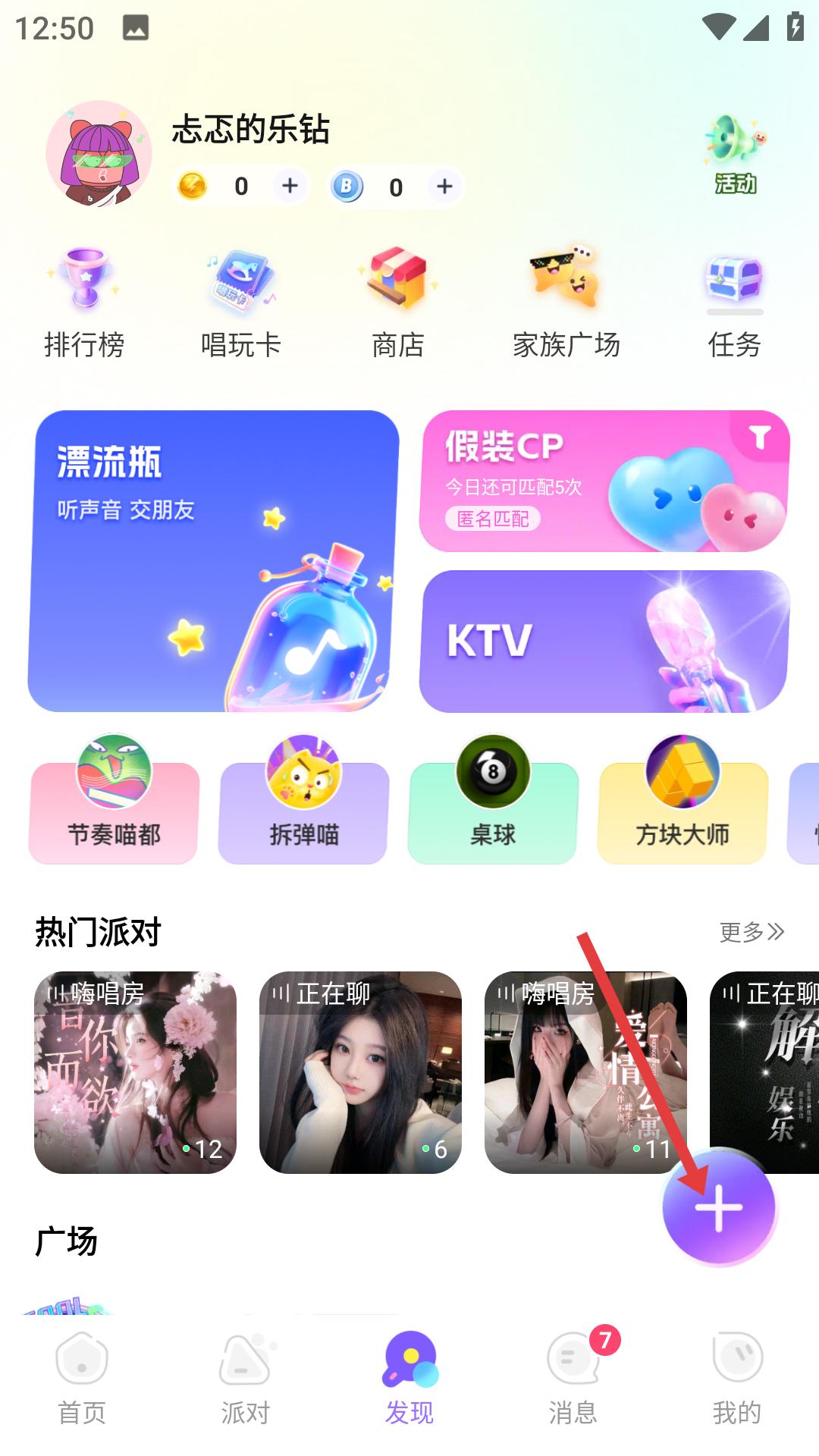Image resolution: width=819 pixels, height=1456 pixels.
Task: Open the 活动 megaphone icon
Action: pos(733,148)
